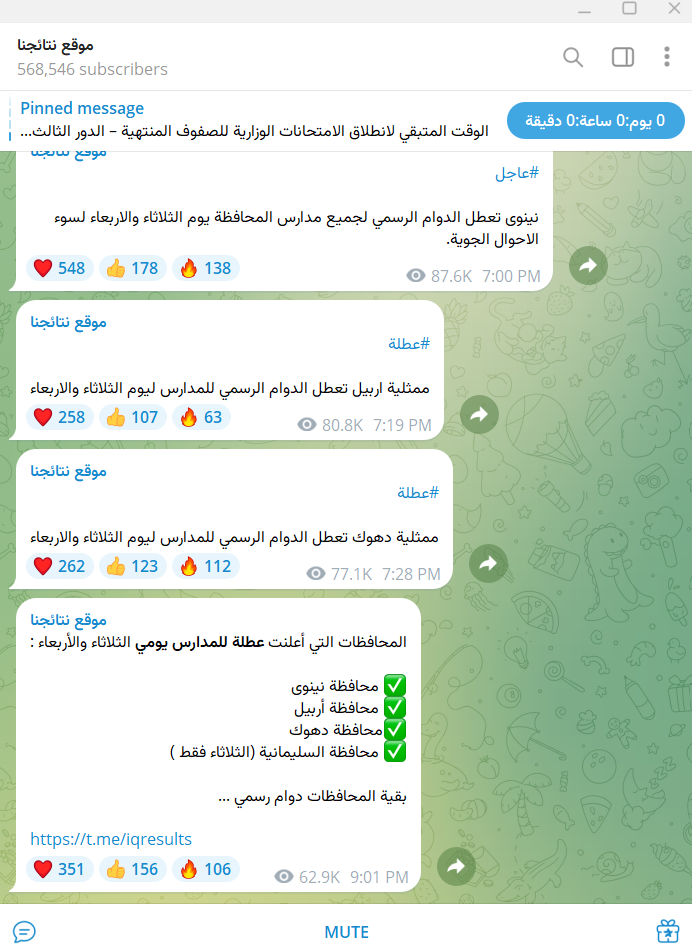
Task: Open the pinned message
Action: point(250,120)
